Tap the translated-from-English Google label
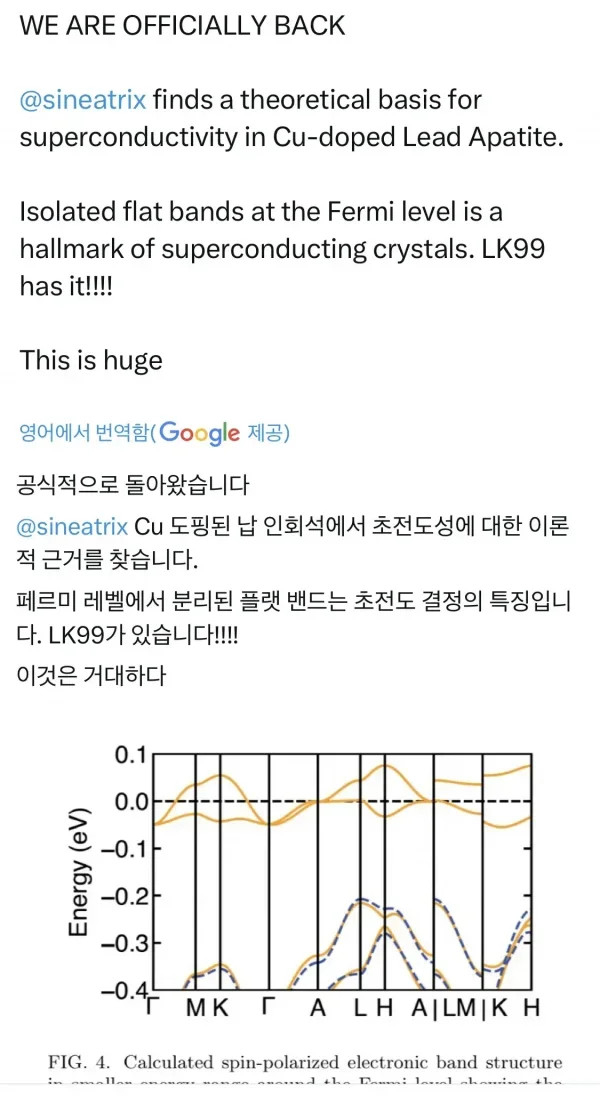This screenshot has height=1097, width=600. point(154,434)
